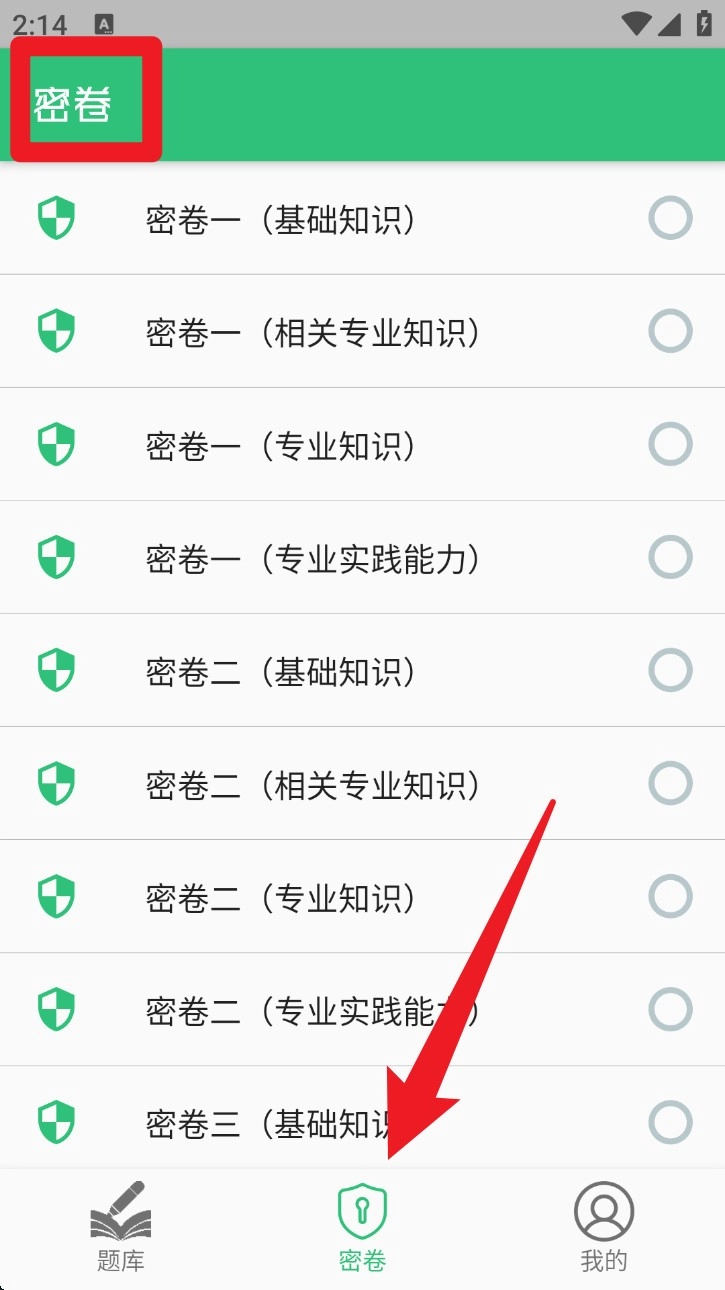Open 密卷二（基础知识）
This screenshot has height=1290, width=725.
pyautogui.click(x=280, y=671)
